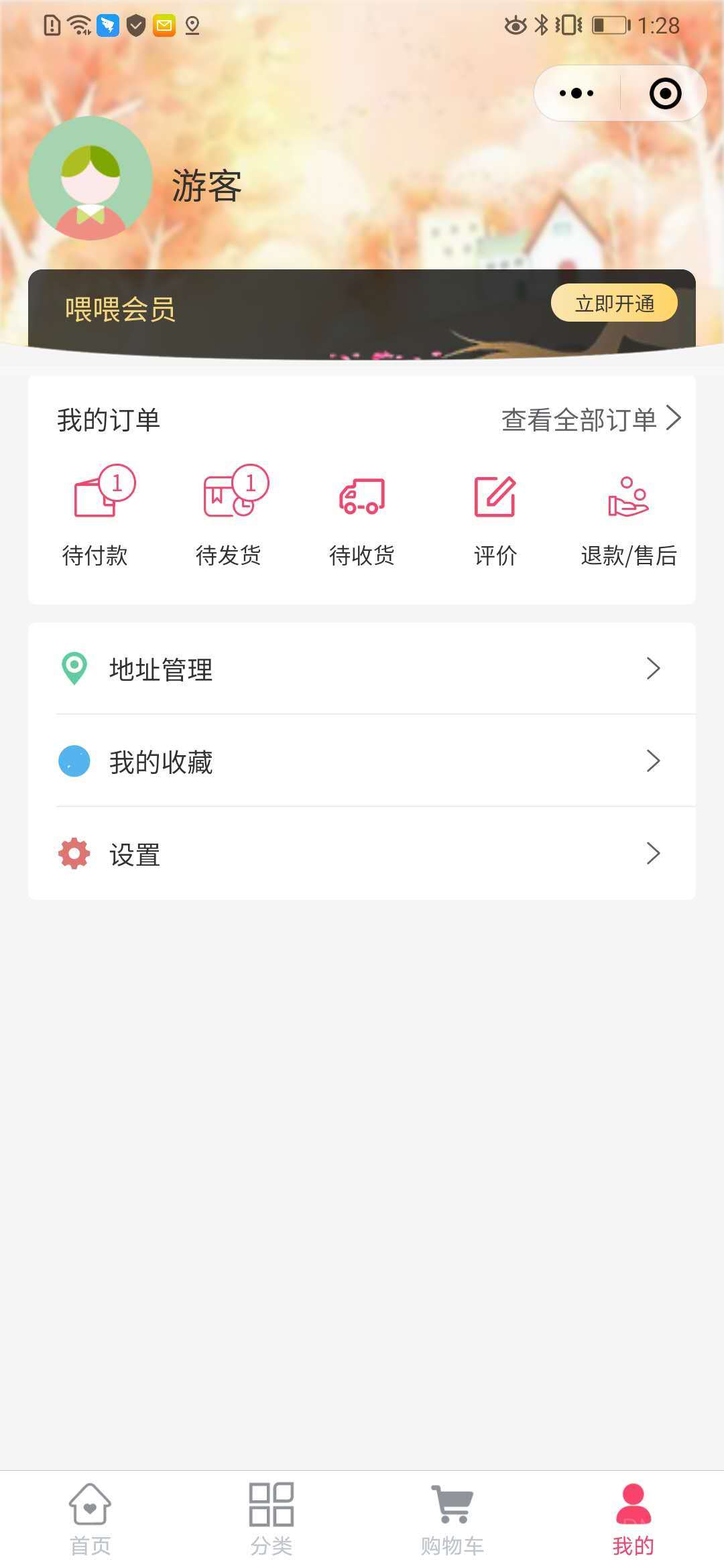Open the 设置 settings row

(x=362, y=854)
